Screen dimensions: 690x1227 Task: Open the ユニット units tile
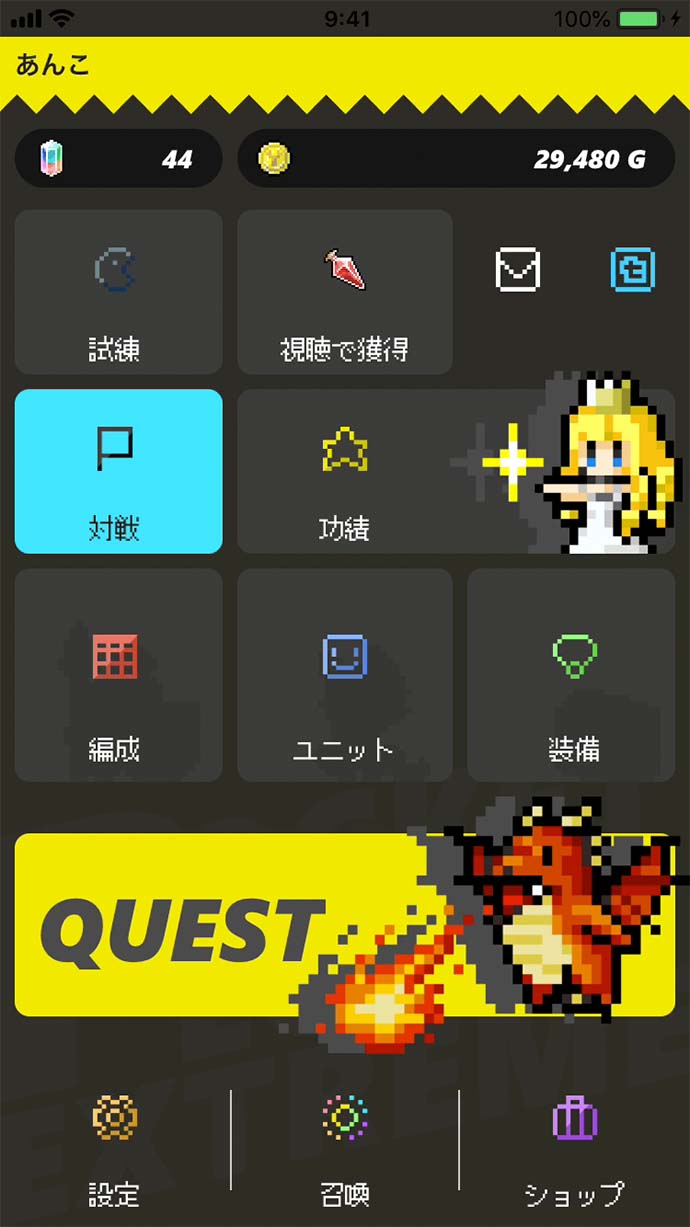(344, 675)
